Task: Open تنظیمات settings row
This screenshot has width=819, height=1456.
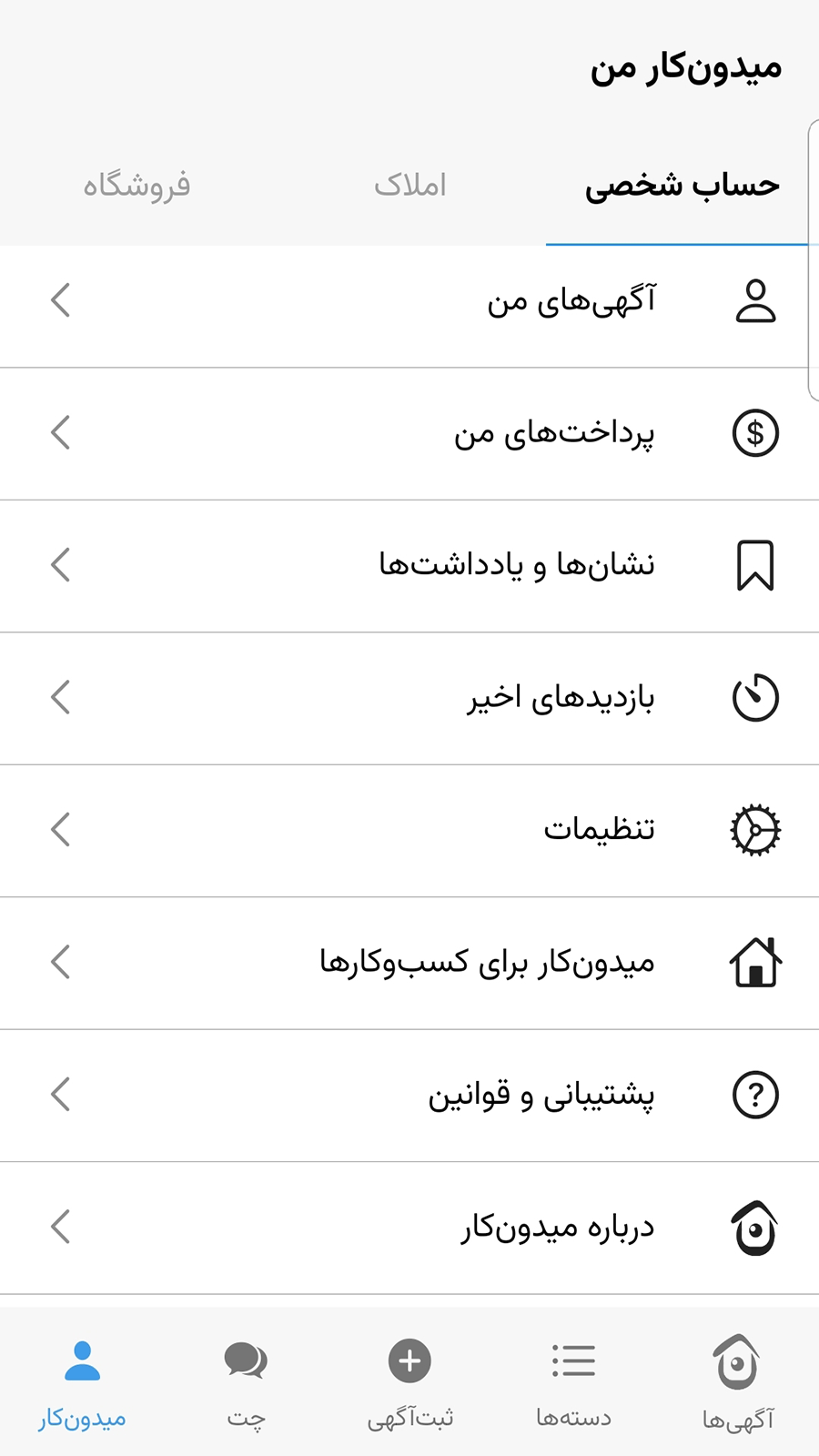Action: [x=409, y=830]
